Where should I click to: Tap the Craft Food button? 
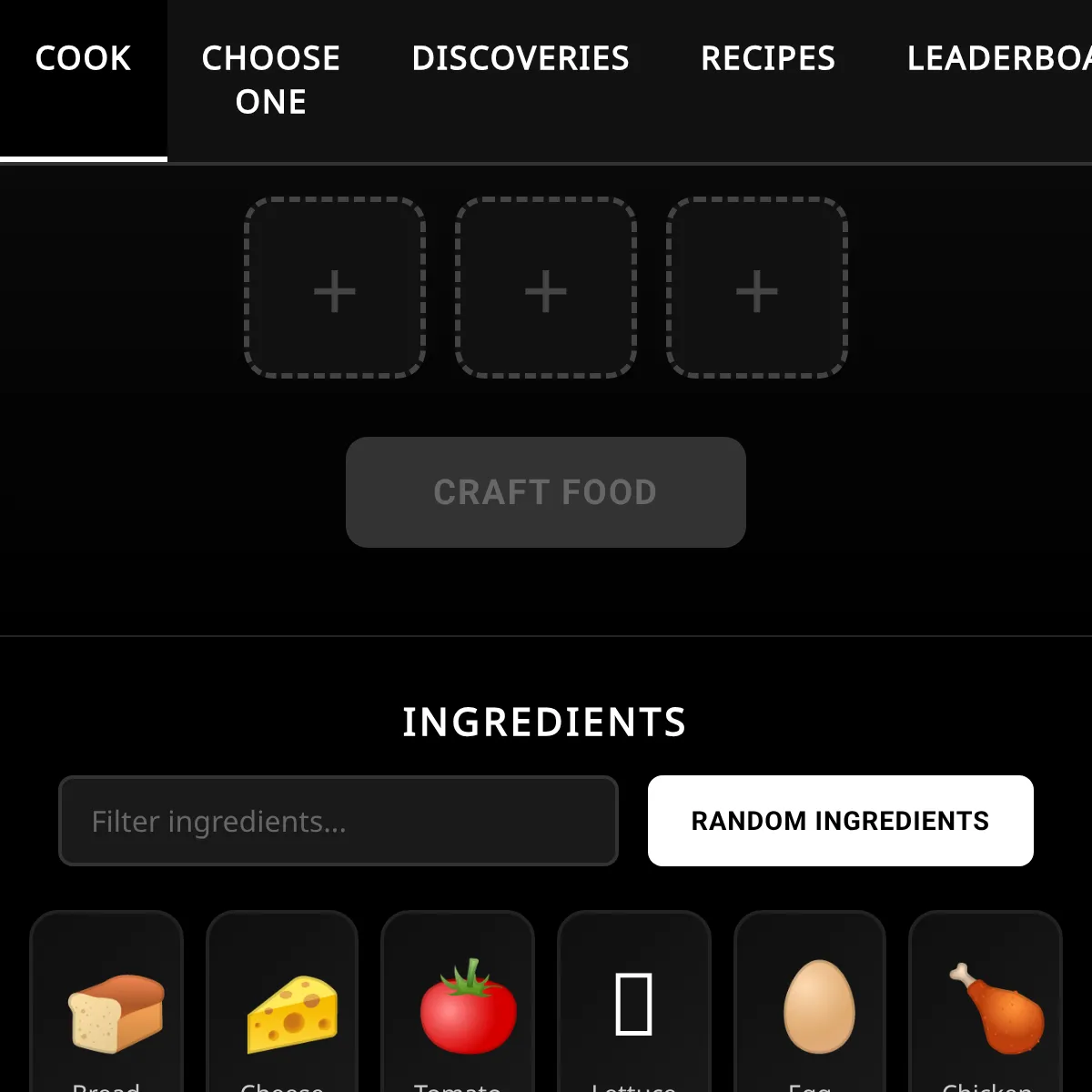(546, 492)
